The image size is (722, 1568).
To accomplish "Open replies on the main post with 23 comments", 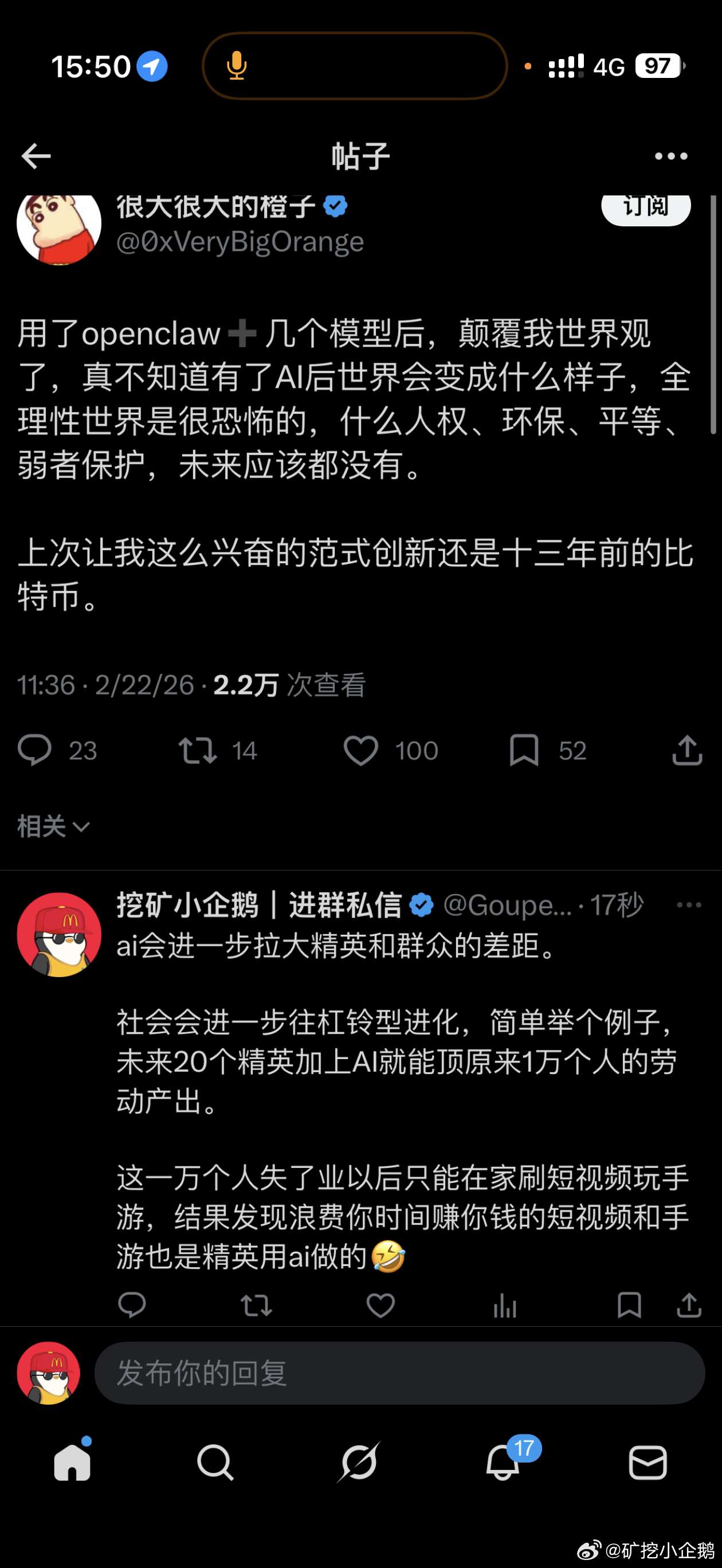I will coord(35,750).
